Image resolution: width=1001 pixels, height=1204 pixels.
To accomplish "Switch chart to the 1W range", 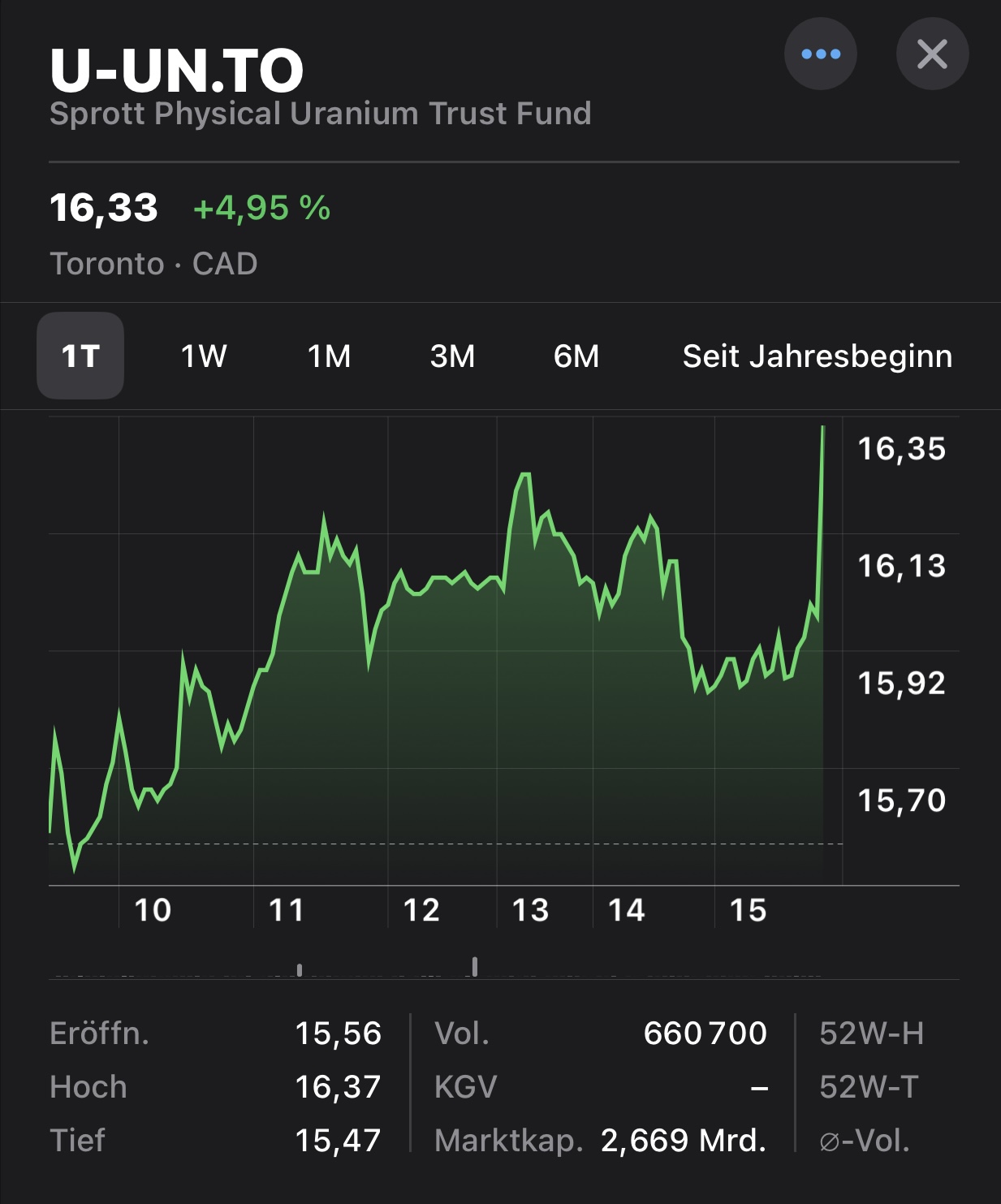I will click(x=204, y=356).
